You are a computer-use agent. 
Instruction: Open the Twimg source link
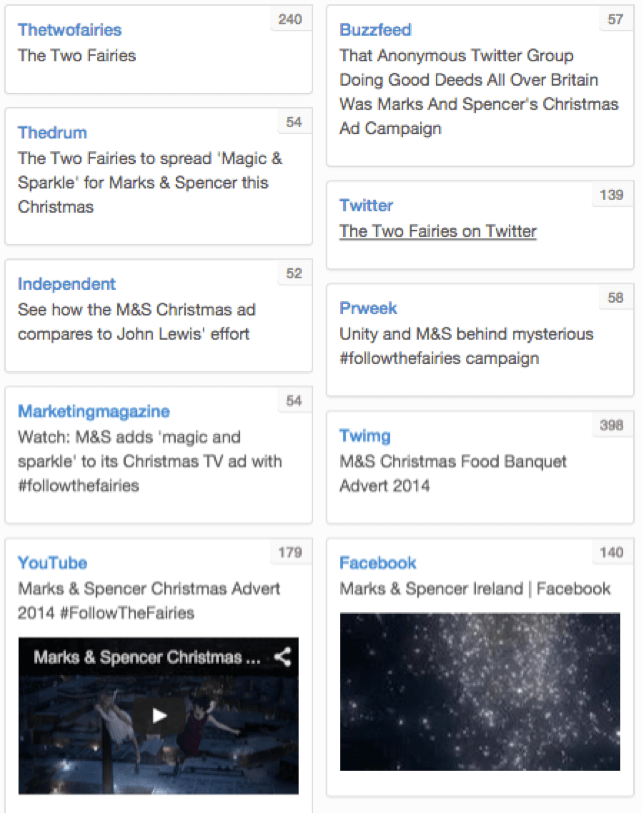click(365, 436)
